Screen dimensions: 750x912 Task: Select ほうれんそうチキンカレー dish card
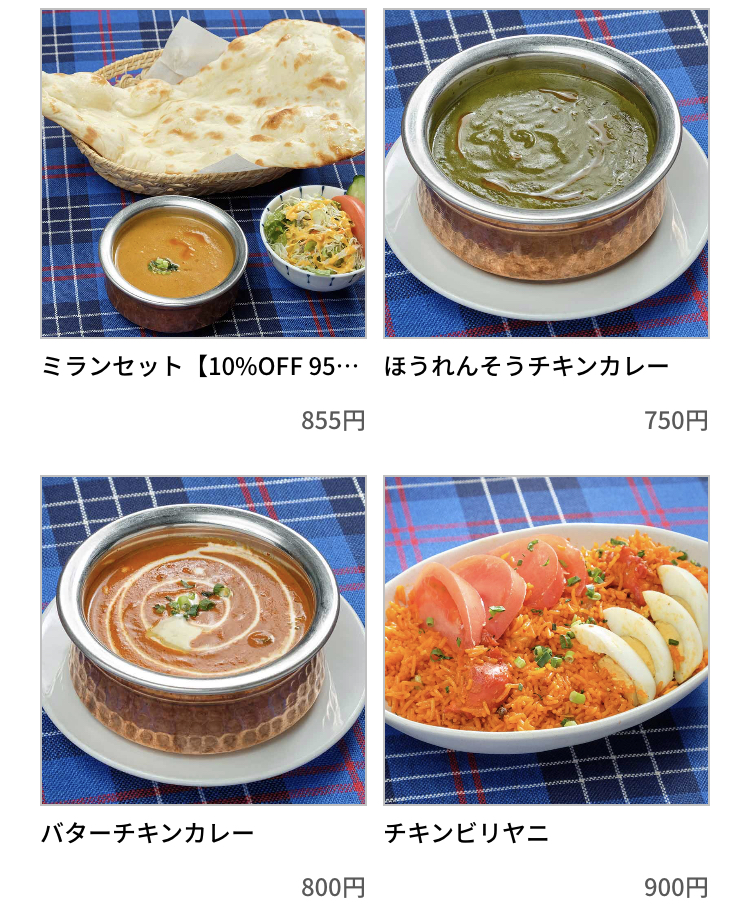546,174
